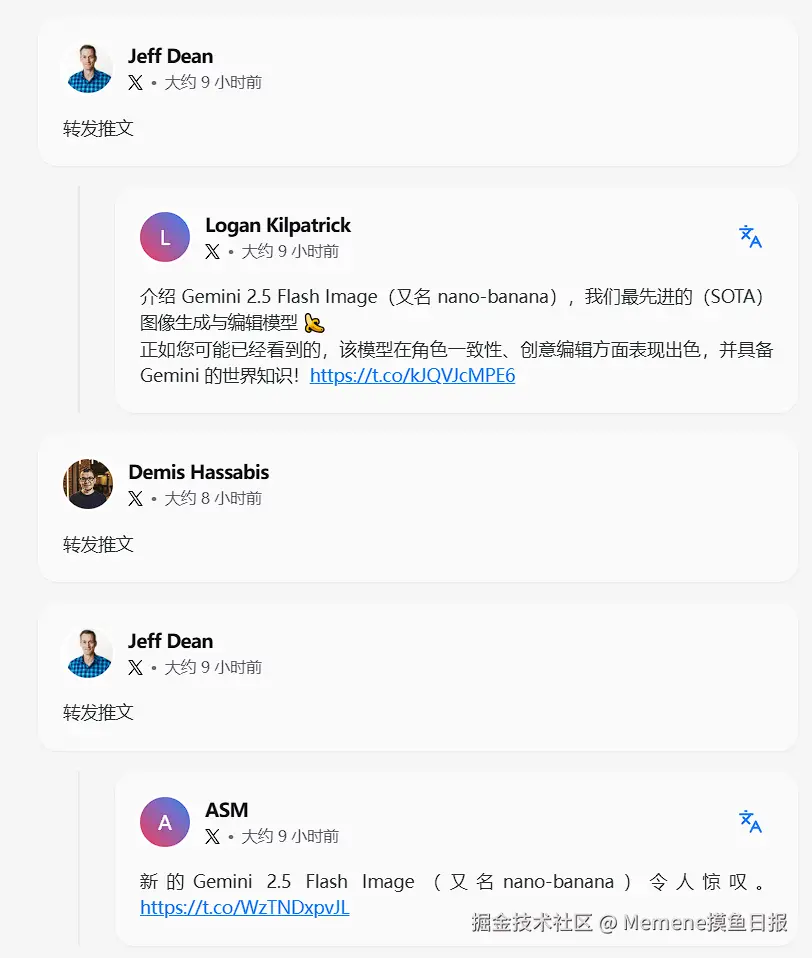Open the t.co/WzTNDxpvJL link

[244, 908]
